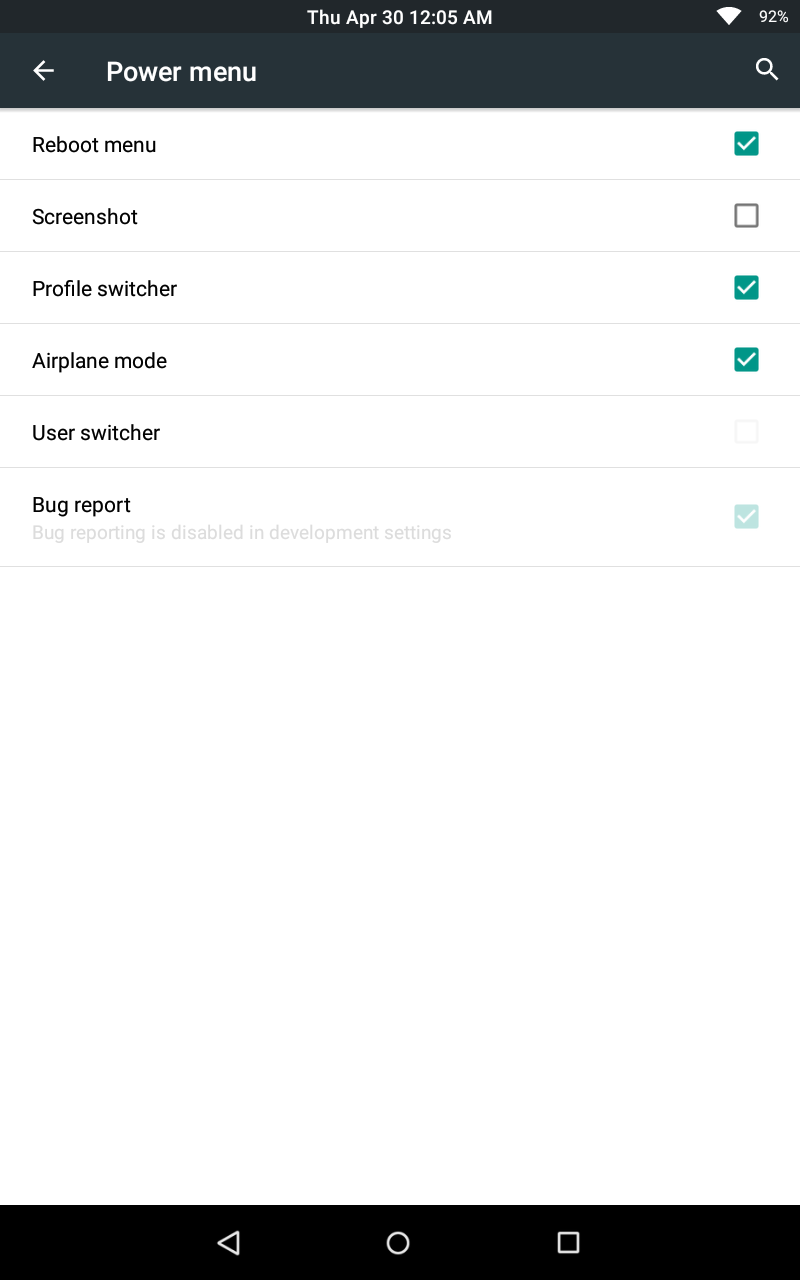Enable the Screenshot checkbox
This screenshot has height=1280, width=800.
coord(746,216)
